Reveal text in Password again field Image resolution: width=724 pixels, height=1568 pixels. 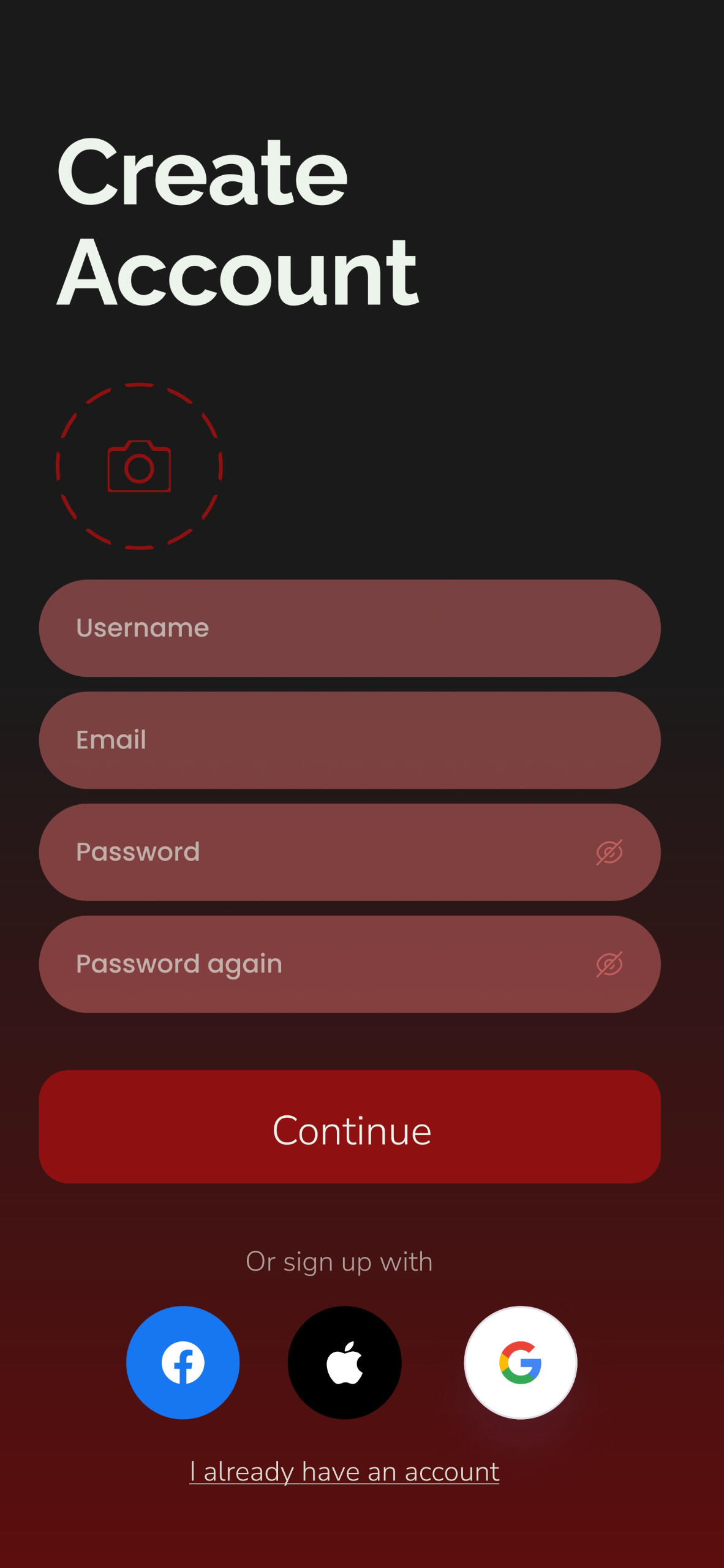point(609,964)
